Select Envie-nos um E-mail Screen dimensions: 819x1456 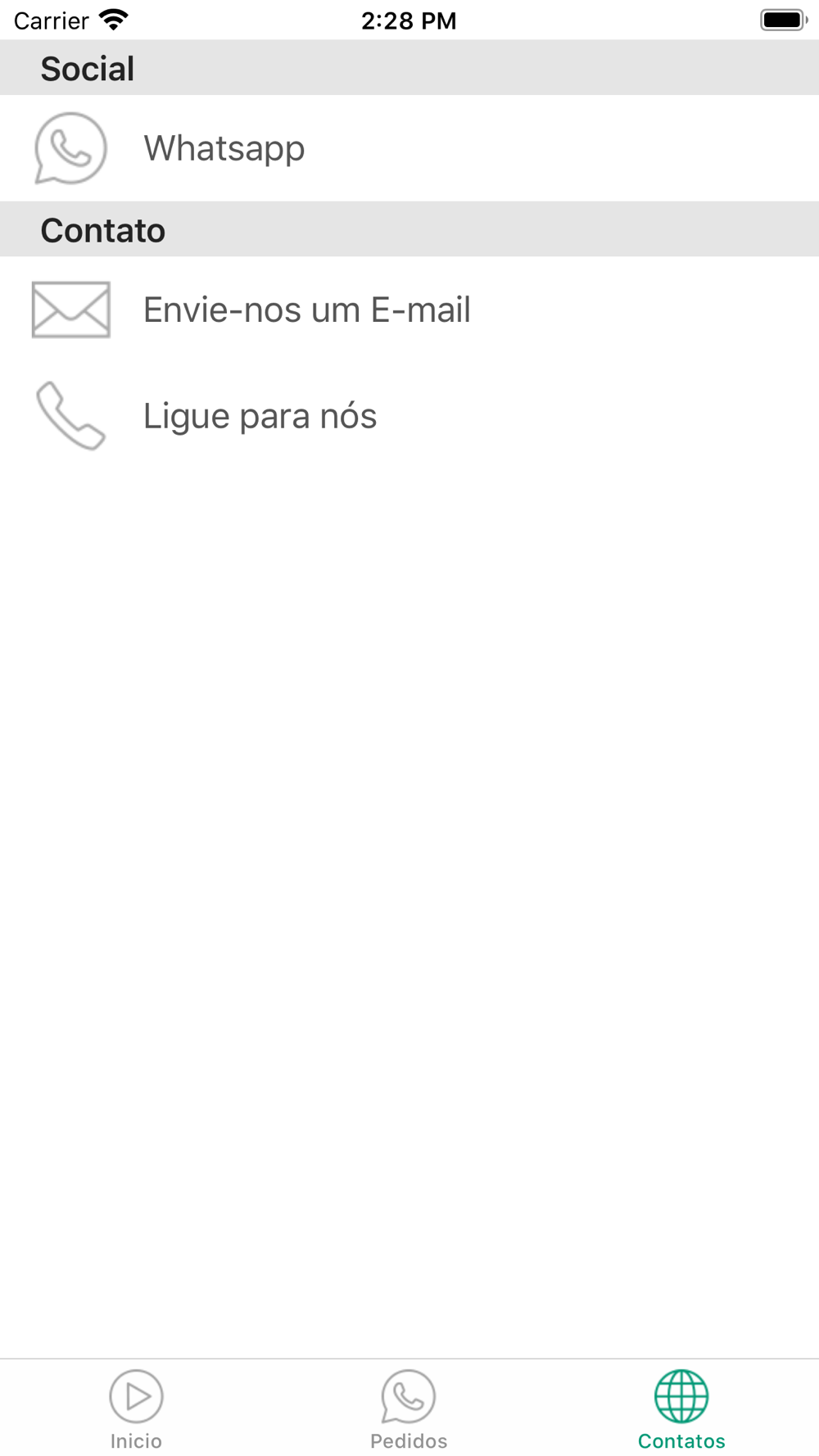306,310
